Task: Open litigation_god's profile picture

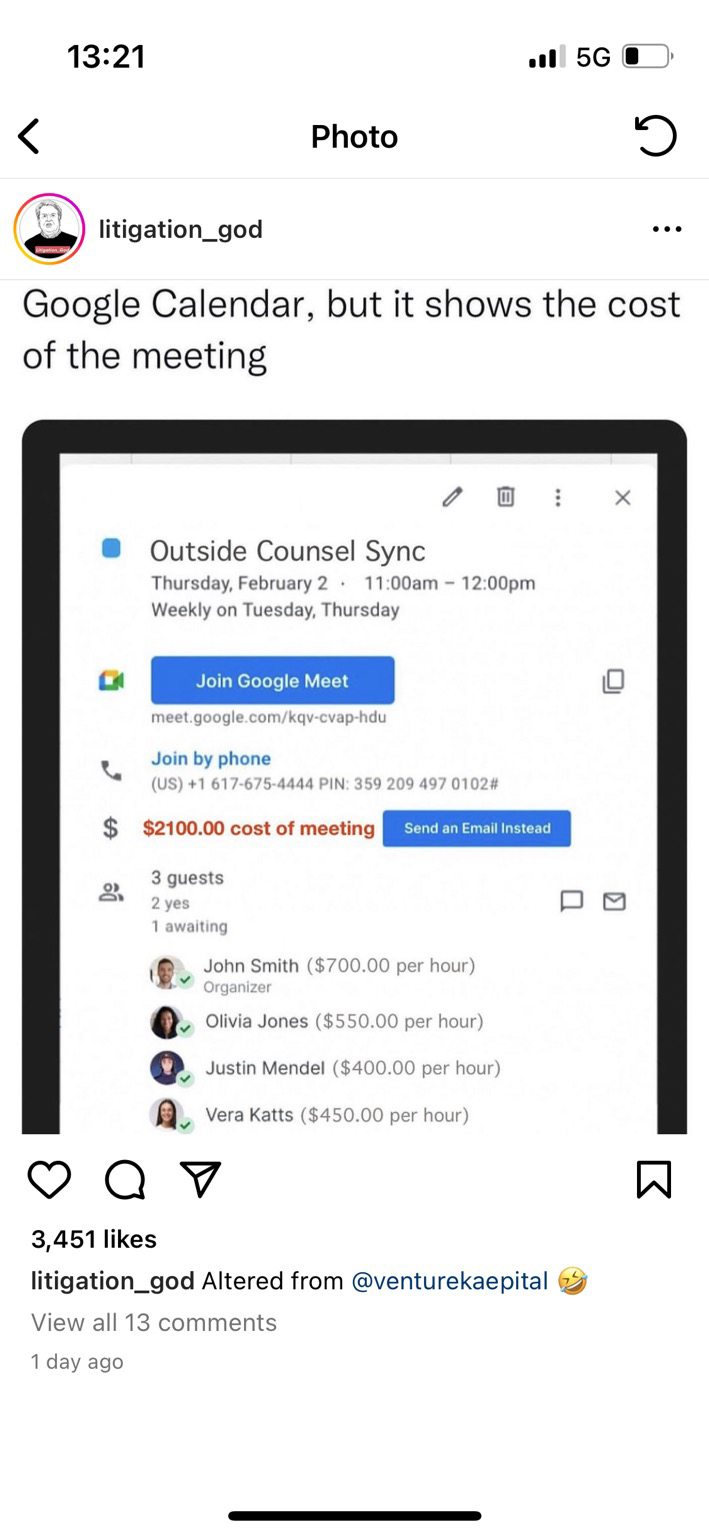Action: [x=48, y=229]
